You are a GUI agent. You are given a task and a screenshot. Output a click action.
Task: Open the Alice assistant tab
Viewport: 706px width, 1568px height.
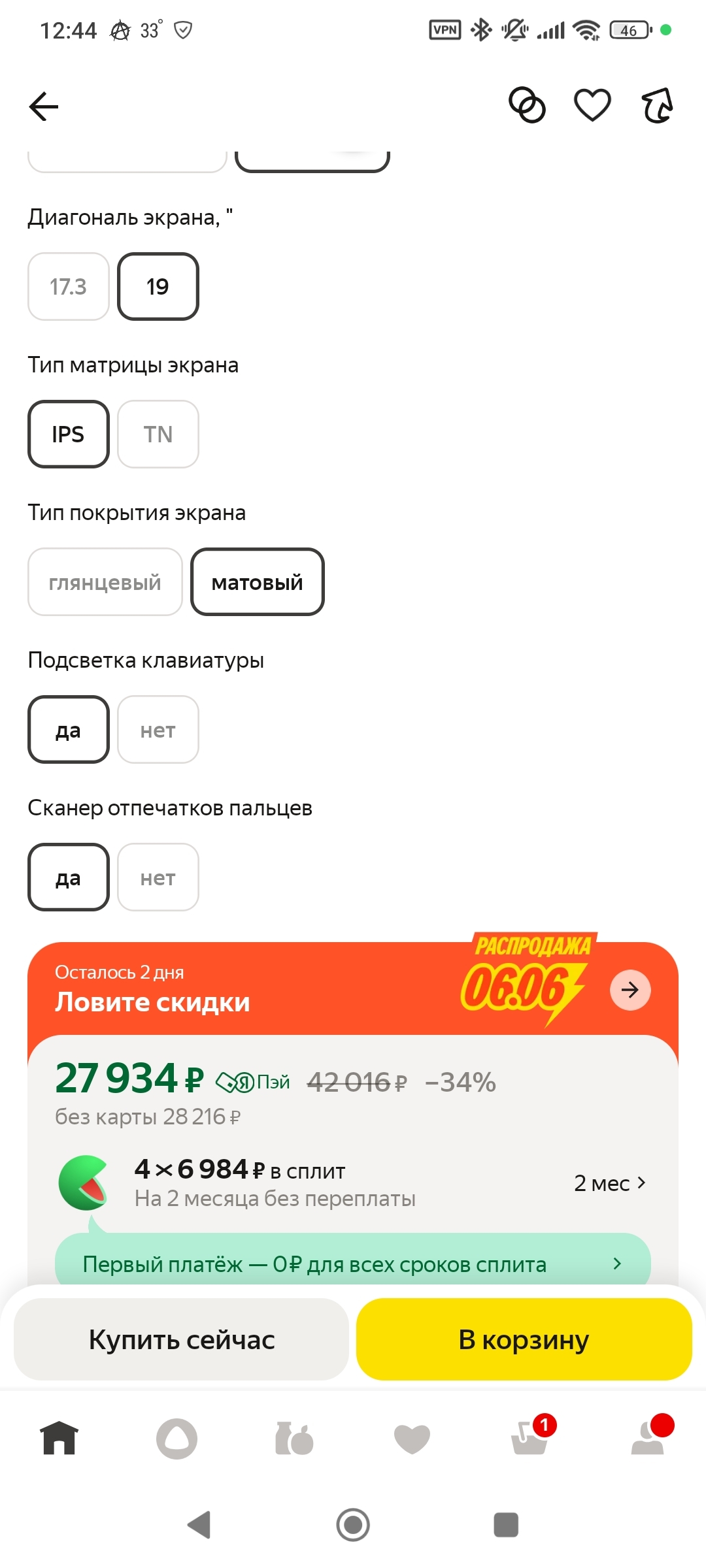click(176, 1439)
